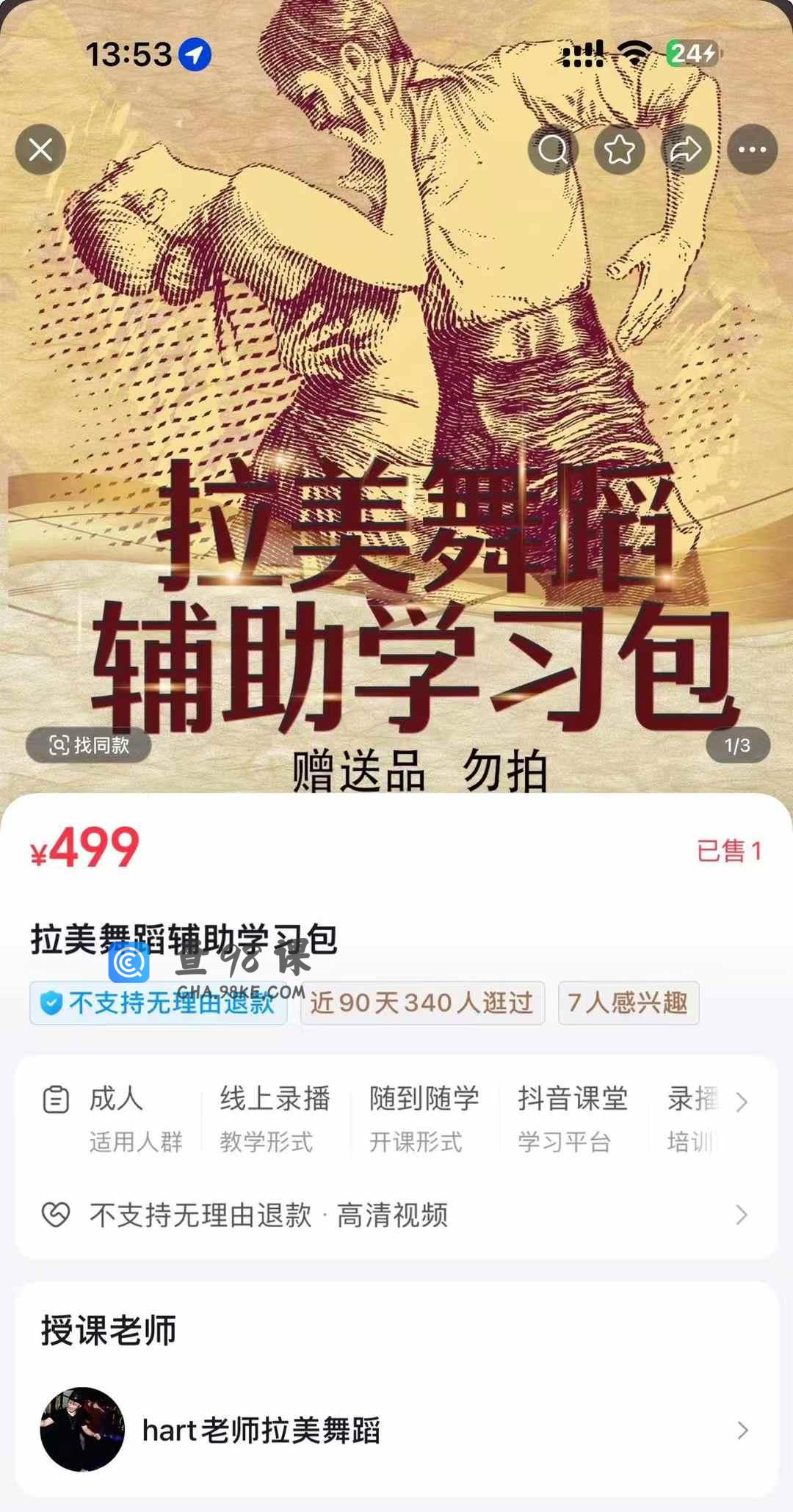The height and width of the screenshot is (1512, 793).
Task: Open the three-dot overflow menu
Action: tap(752, 150)
